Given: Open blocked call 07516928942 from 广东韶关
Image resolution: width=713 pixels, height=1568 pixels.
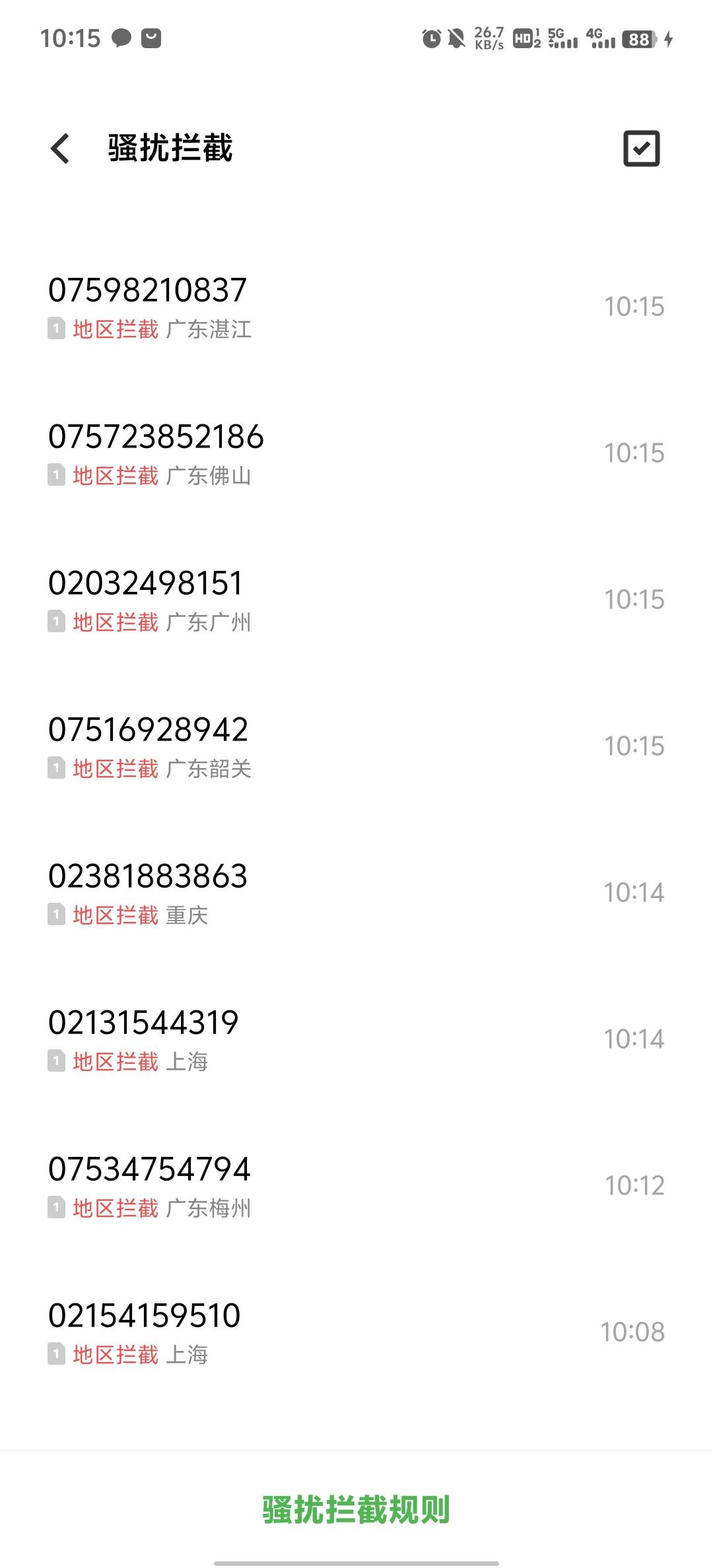Looking at the screenshot, I should click(356, 746).
